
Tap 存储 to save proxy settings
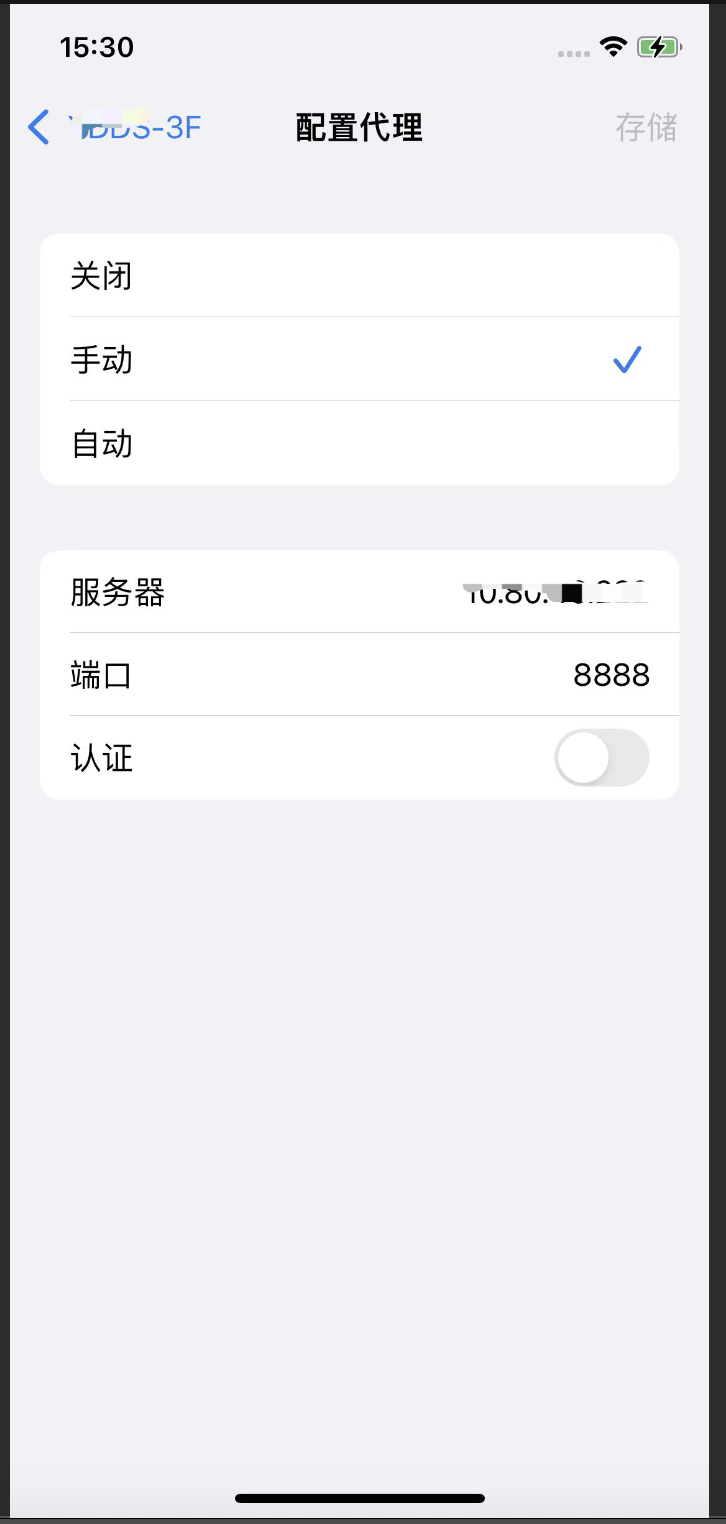point(646,128)
